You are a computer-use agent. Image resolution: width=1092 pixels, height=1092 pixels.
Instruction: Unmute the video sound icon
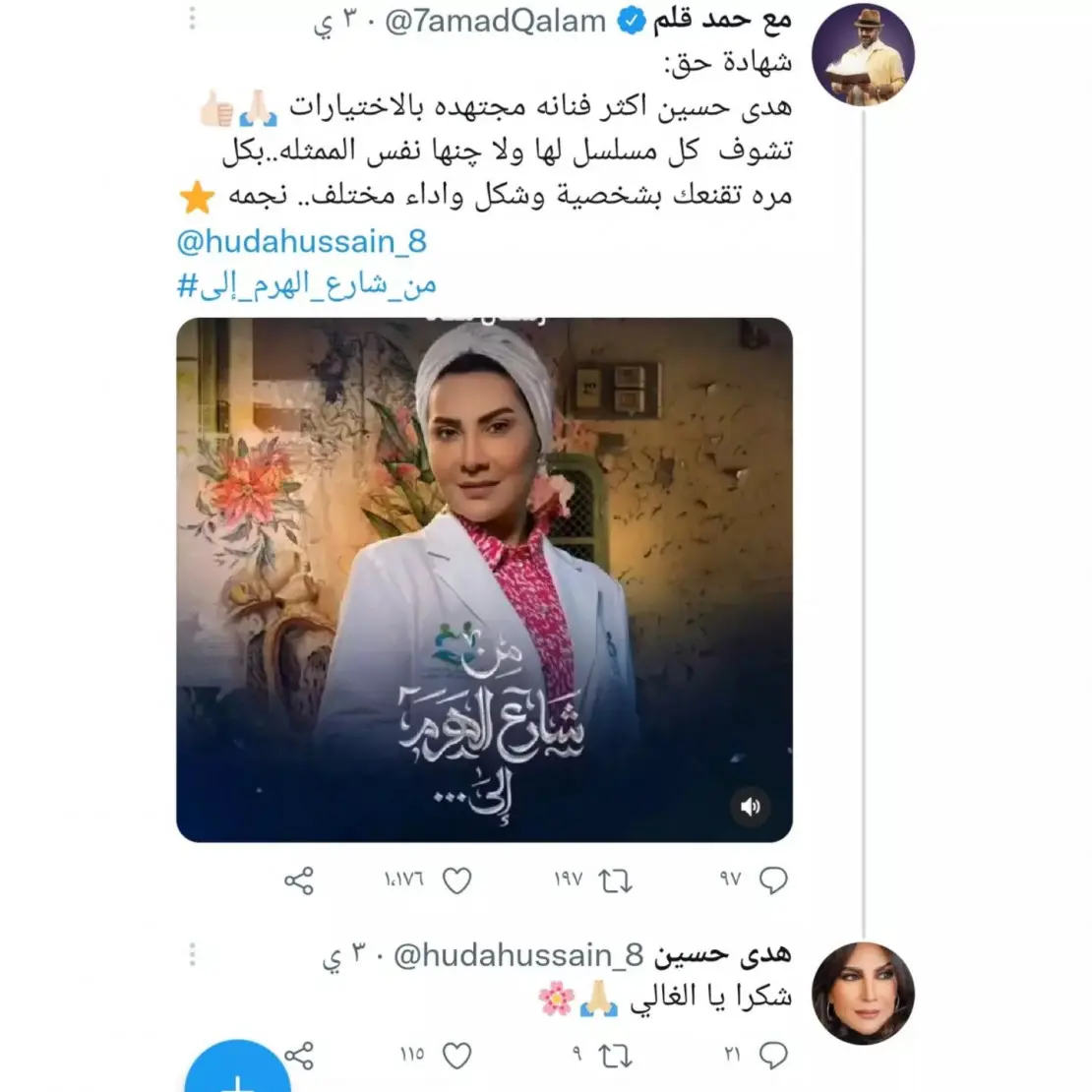[751, 807]
